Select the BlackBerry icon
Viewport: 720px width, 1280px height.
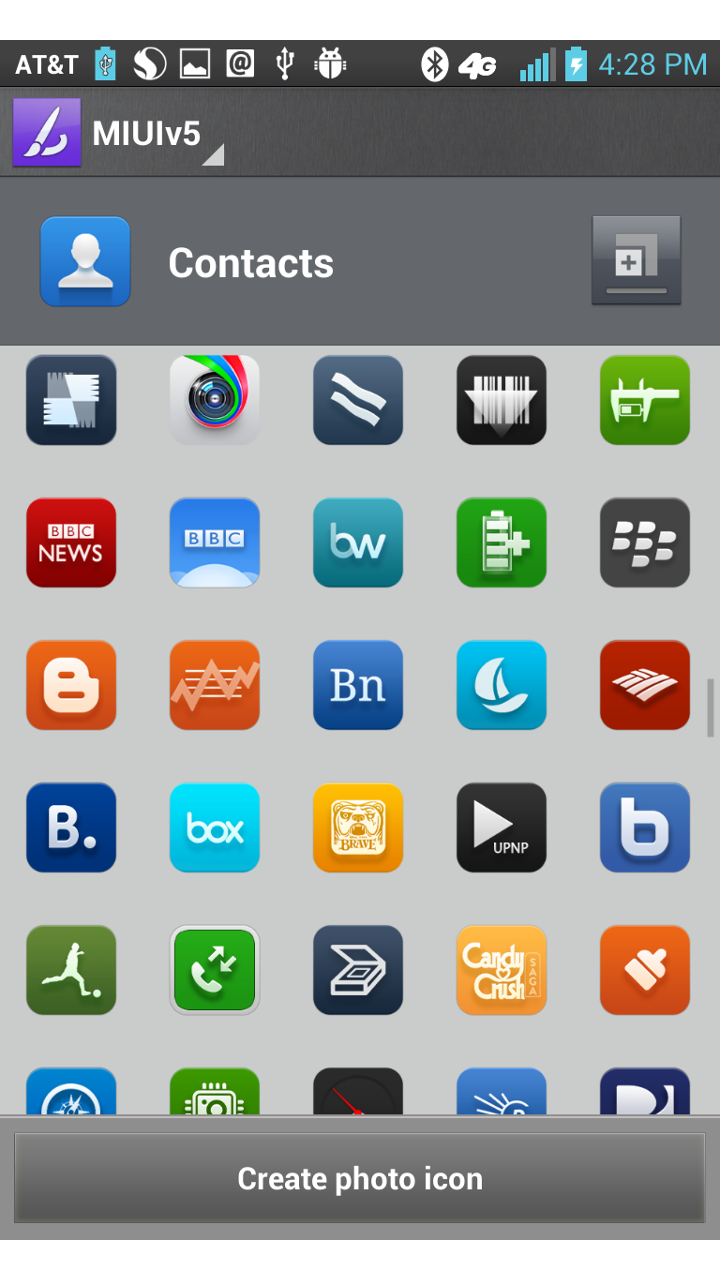coord(644,543)
